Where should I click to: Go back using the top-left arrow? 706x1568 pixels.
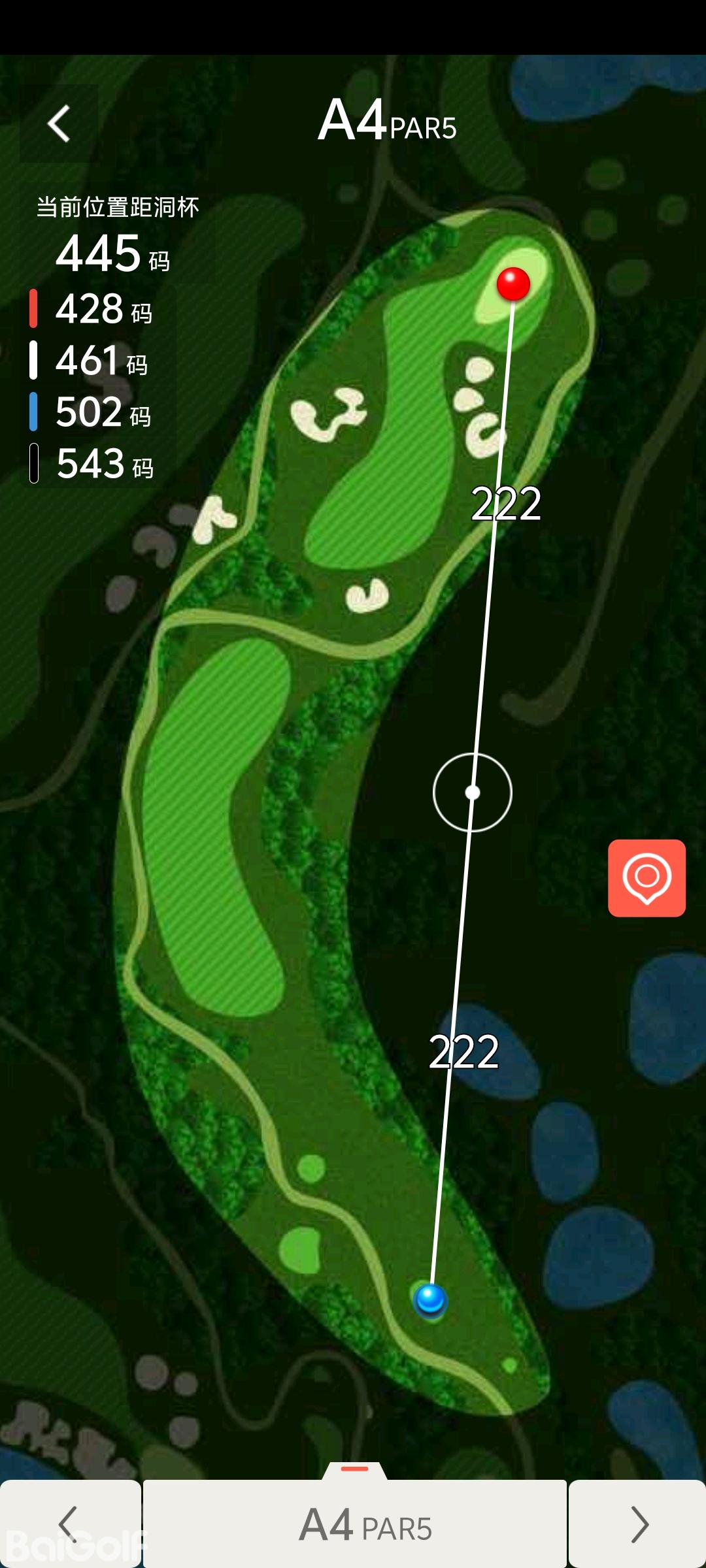pyautogui.click(x=59, y=123)
